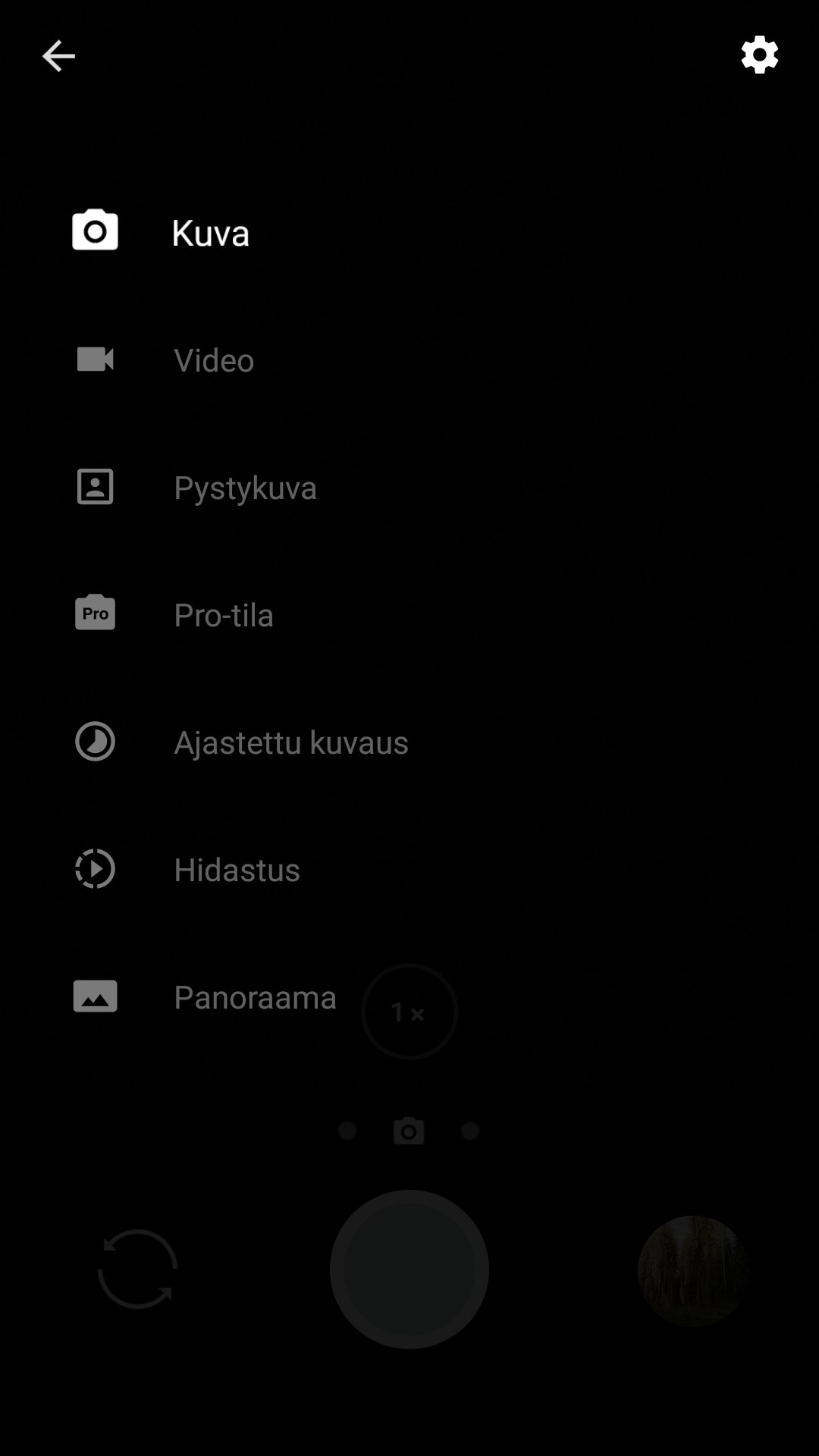Select Ajastettu kuvaus time-lapse mode
The height and width of the screenshot is (1456, 819).
[x=409, y=742]
